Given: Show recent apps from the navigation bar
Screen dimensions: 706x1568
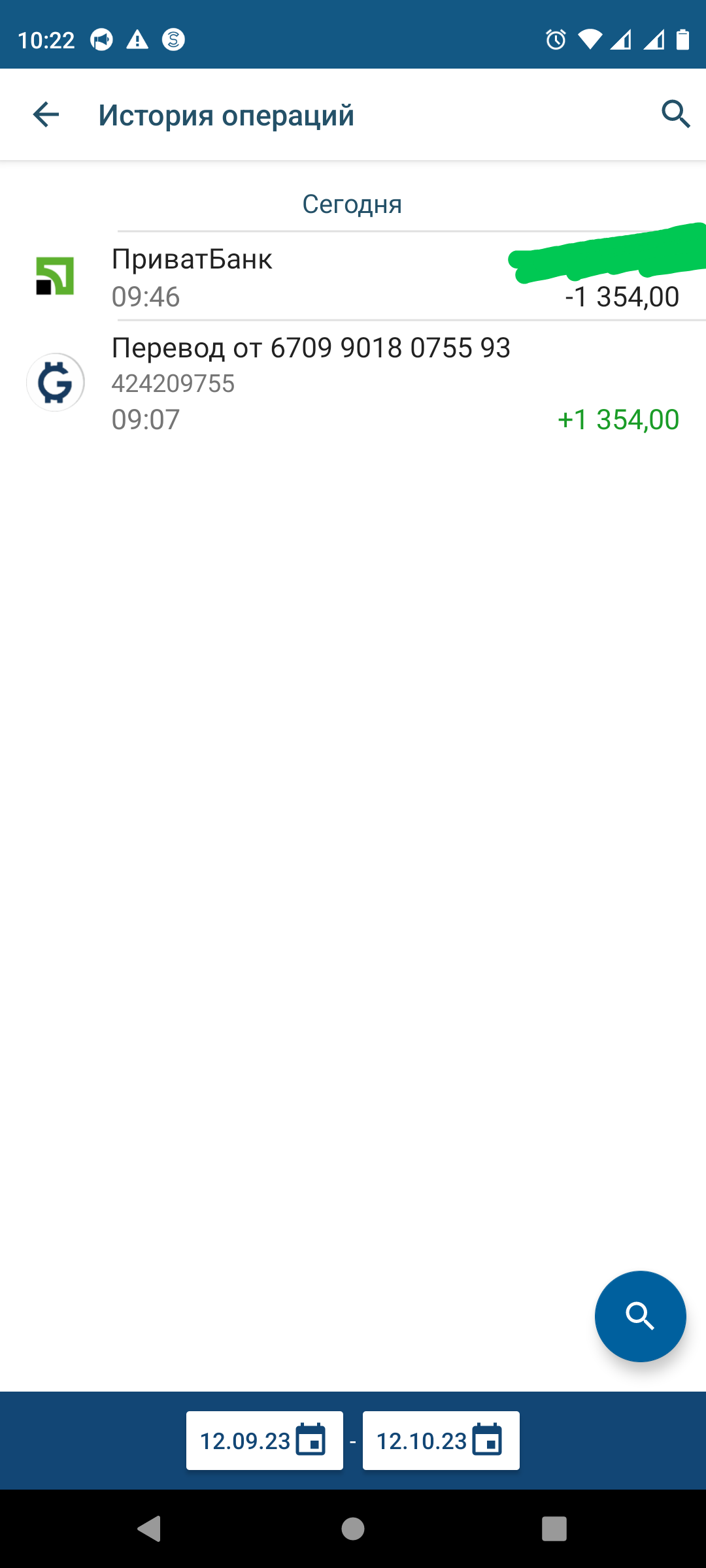Looking at the screenshot, I should tap(554, 1529).
